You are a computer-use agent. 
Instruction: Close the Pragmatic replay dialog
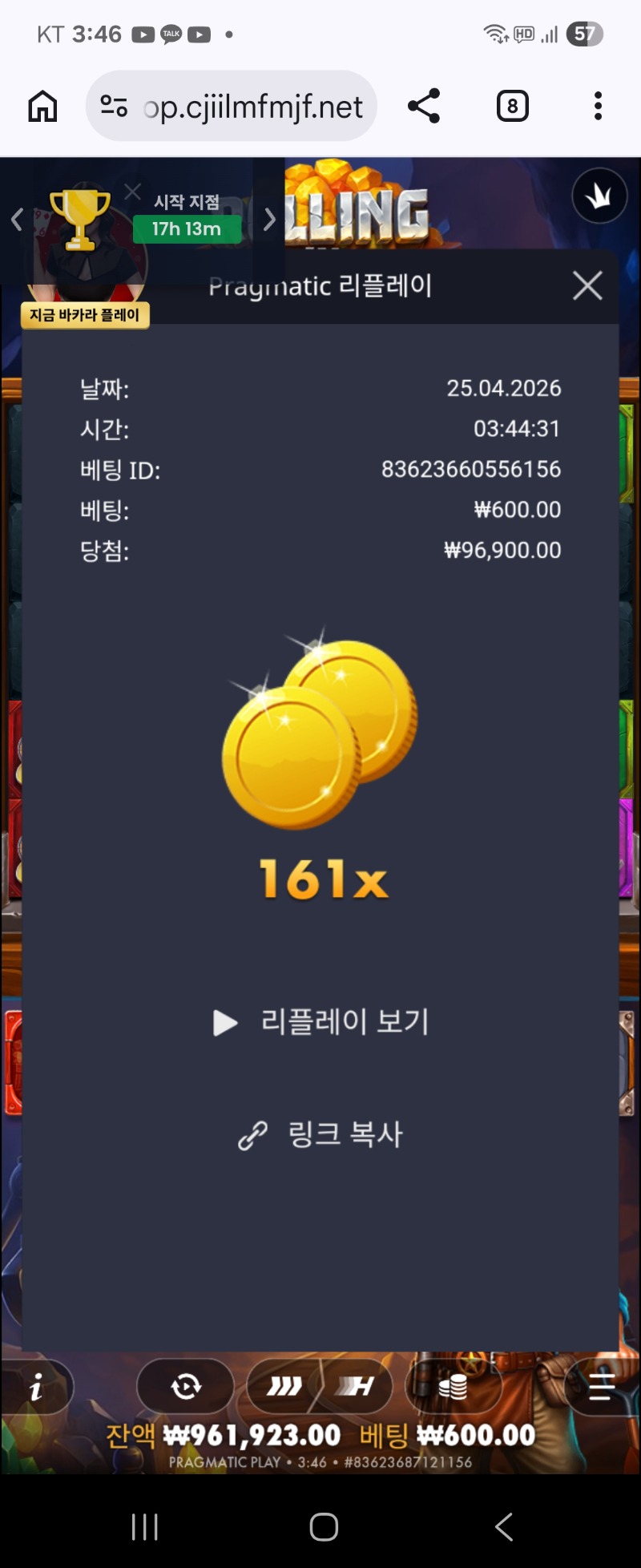point(587,285)
